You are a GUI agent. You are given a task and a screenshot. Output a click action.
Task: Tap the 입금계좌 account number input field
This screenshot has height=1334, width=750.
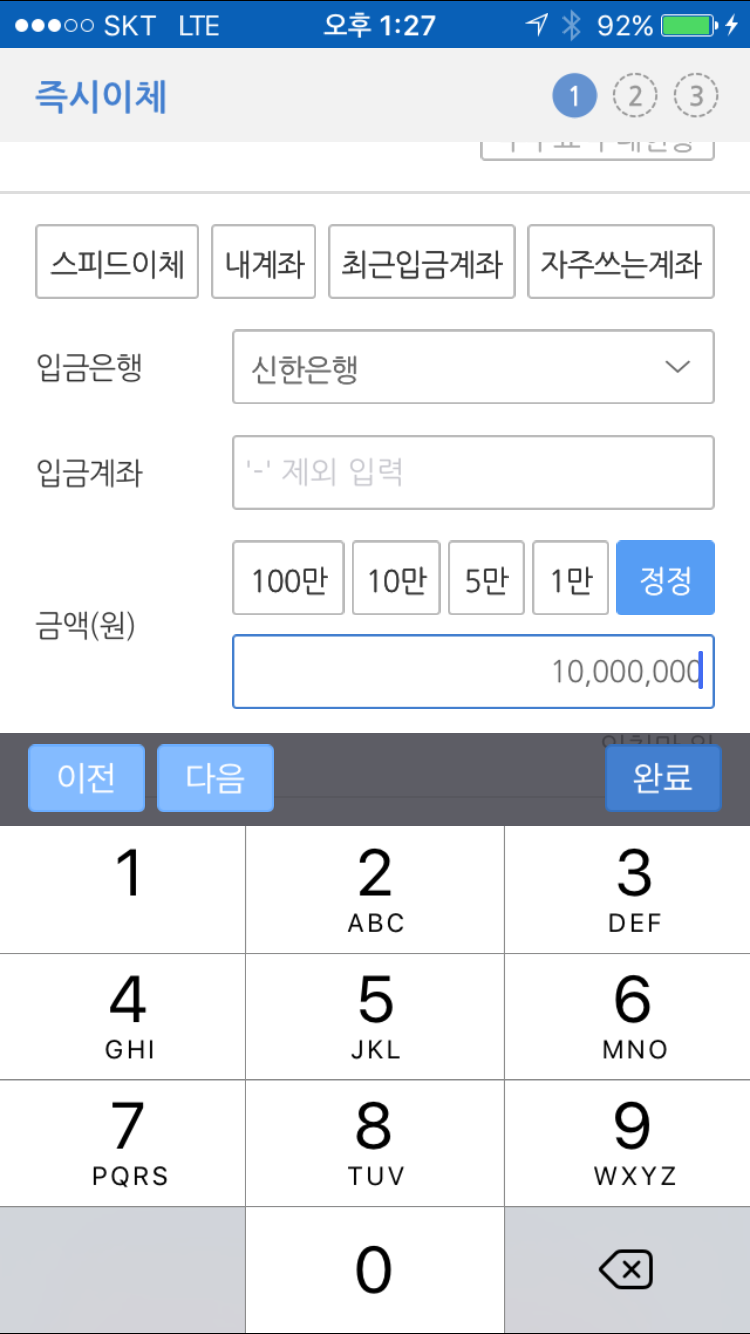(473, 472)
